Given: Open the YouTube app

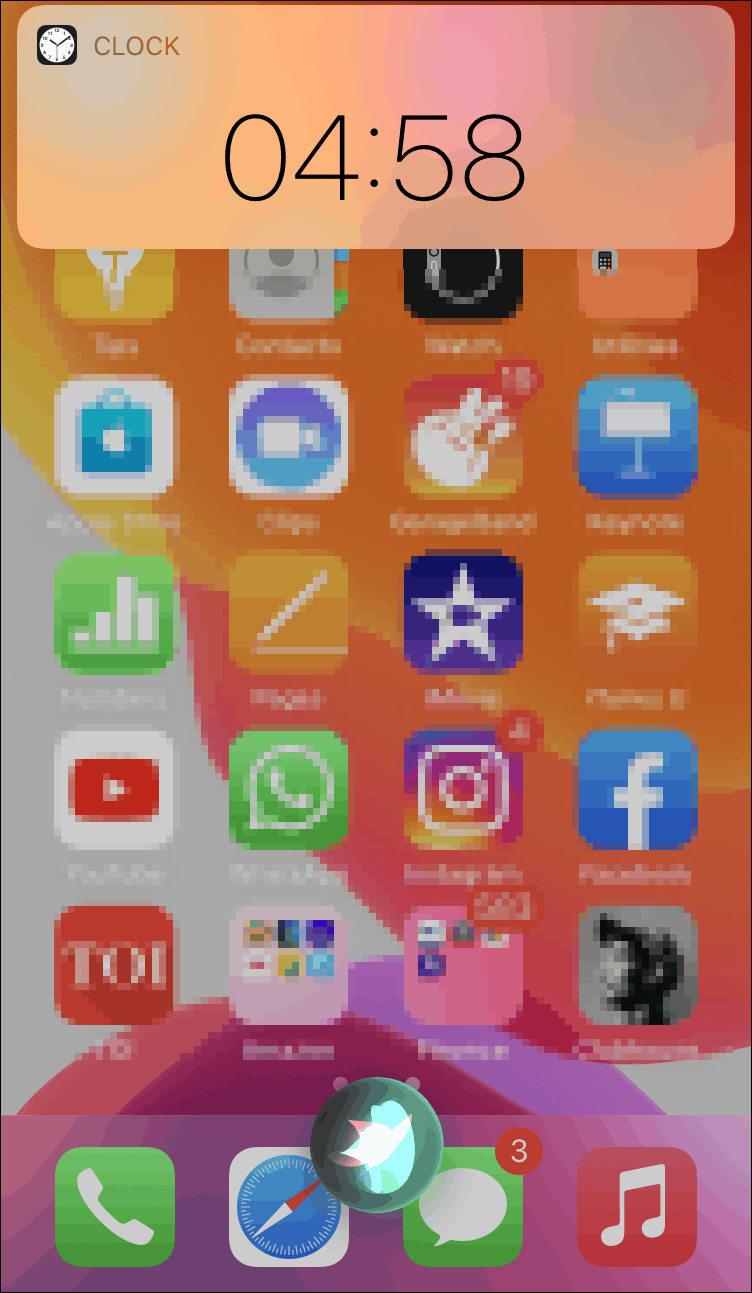Looking at the screenshot, I should [x=115, y=790].
